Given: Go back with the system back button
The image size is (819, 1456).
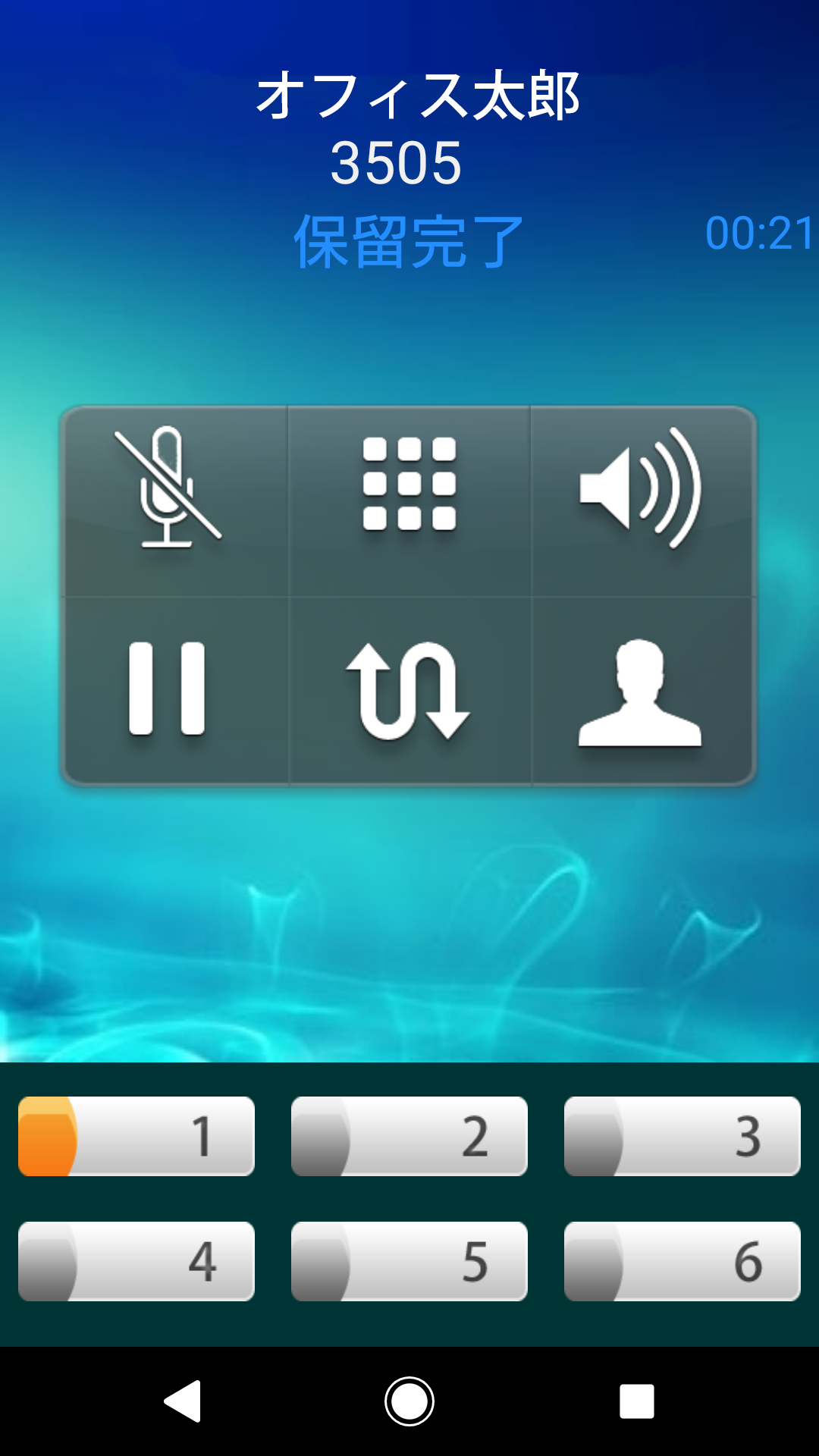Looking at the screenshot, I should pos(183,1401).
